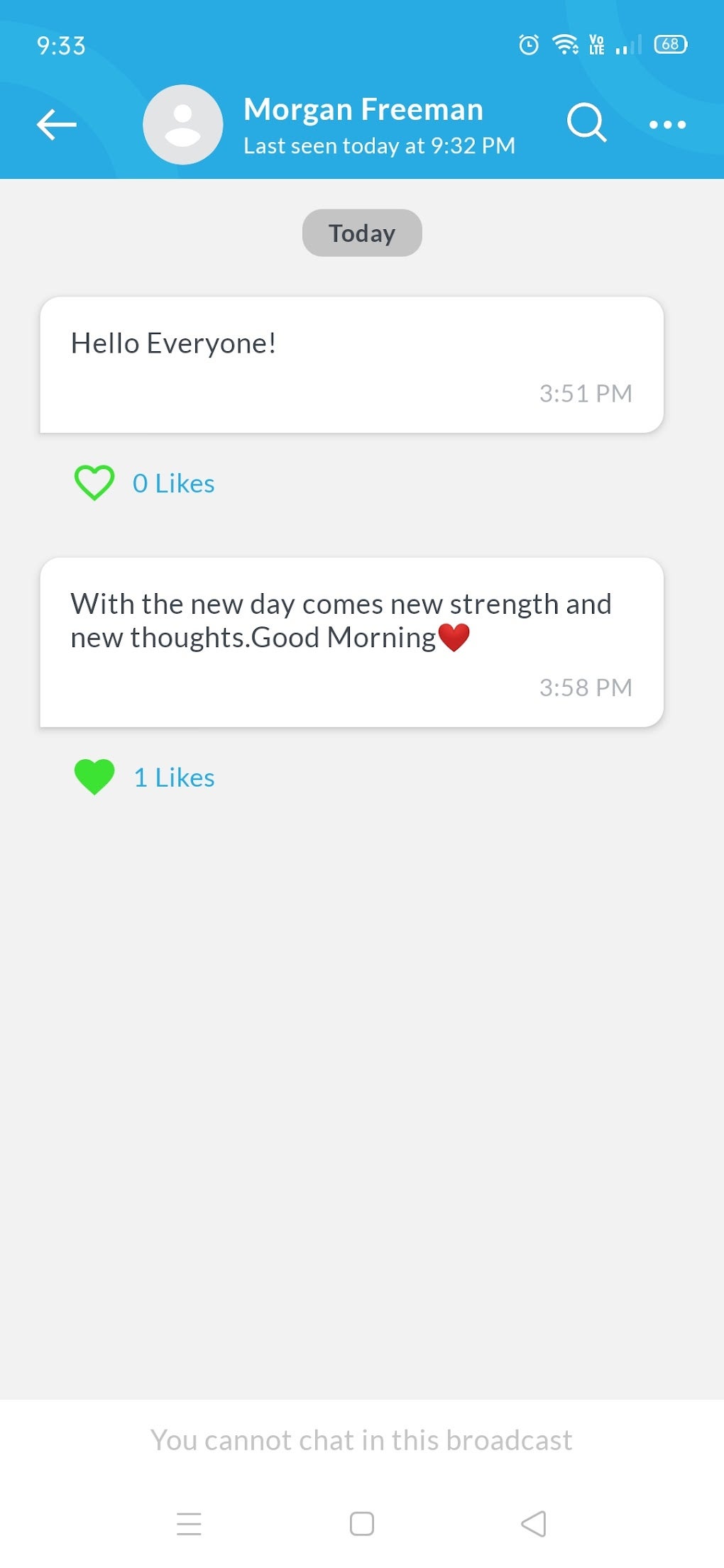Open recent apps from navigation bar

point(189,1523)
